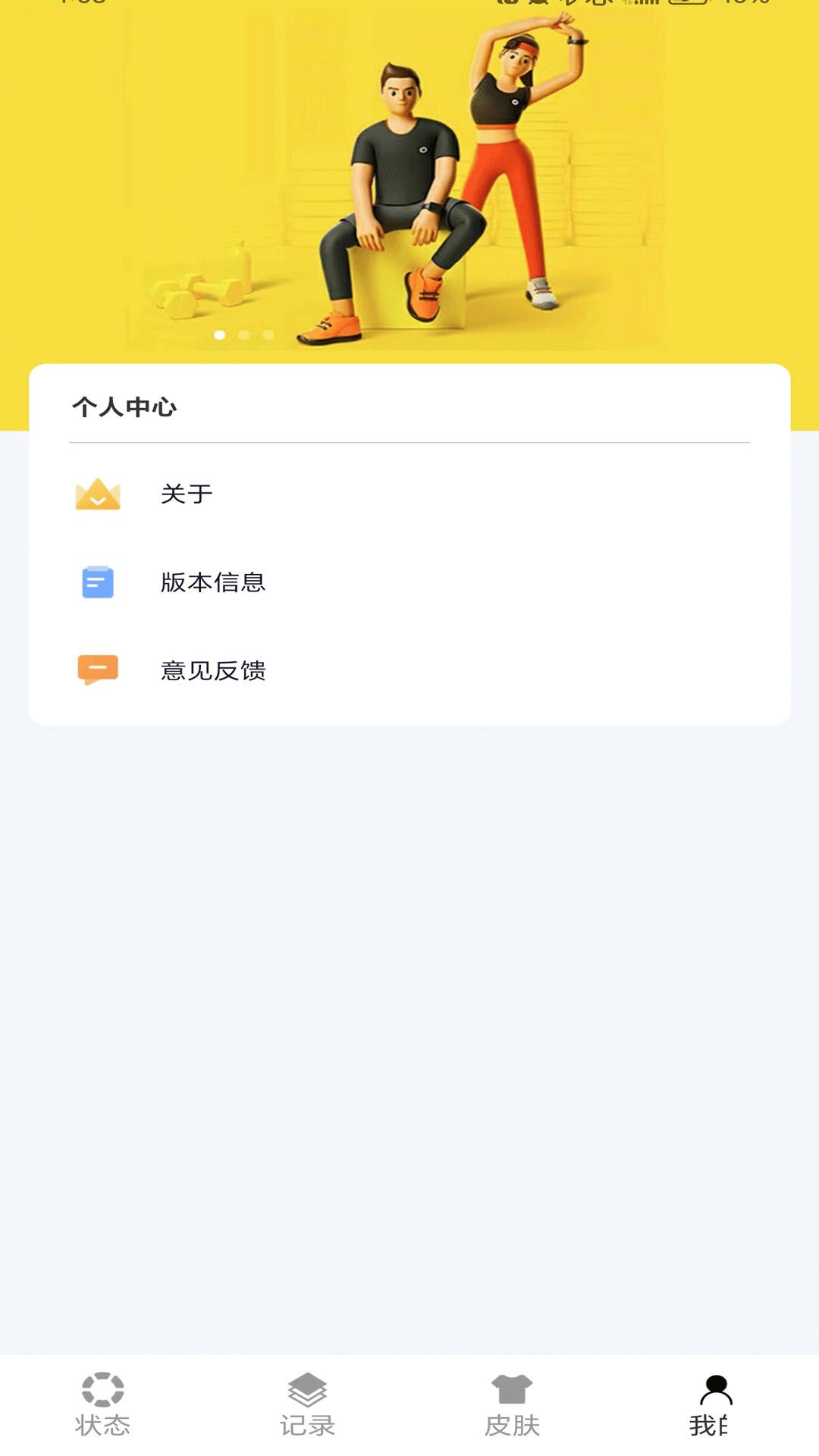
Task: Click the orange chat bubble icon for 意见反馈
Action: point(97,669)
